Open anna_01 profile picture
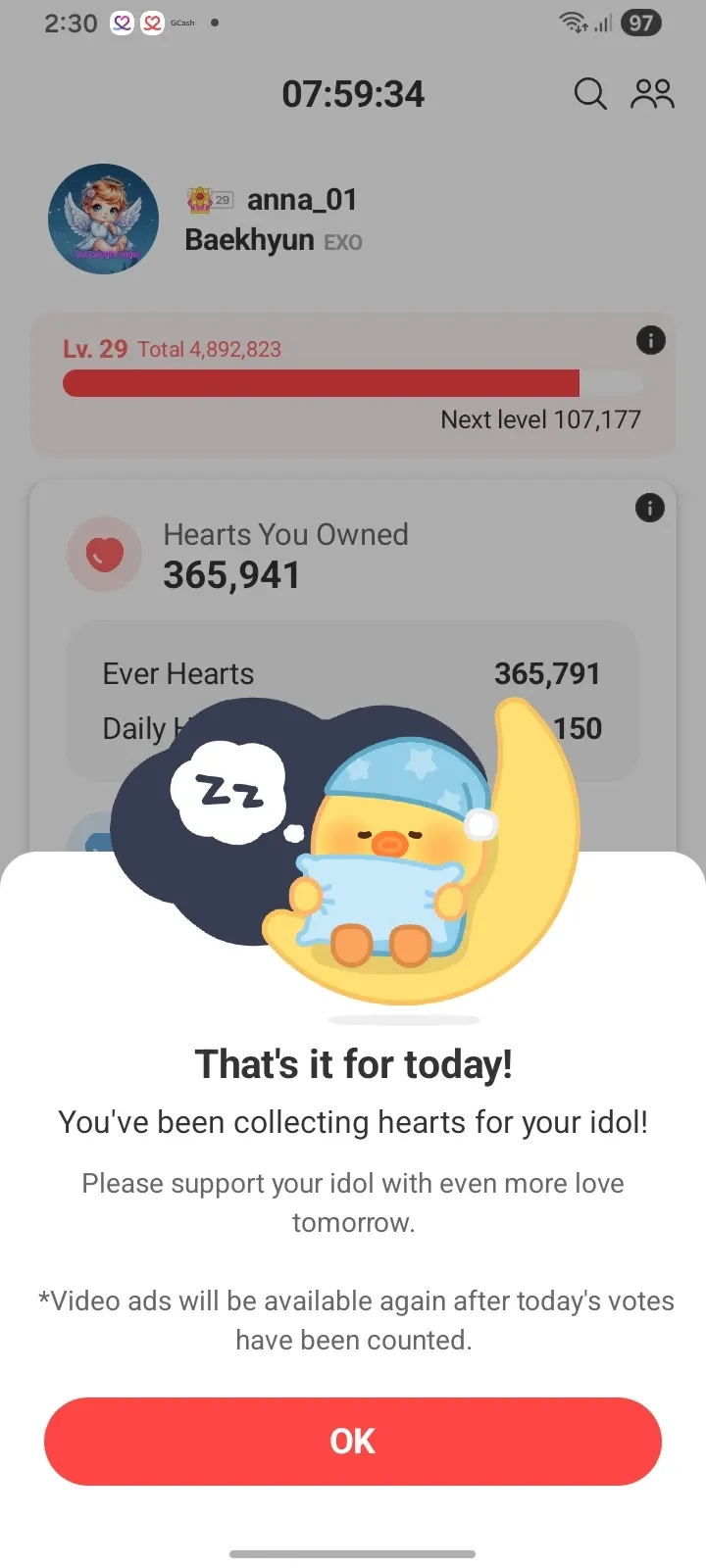Image resolution: width=706 pixels, height=1568 pixels. pos(104,220)
